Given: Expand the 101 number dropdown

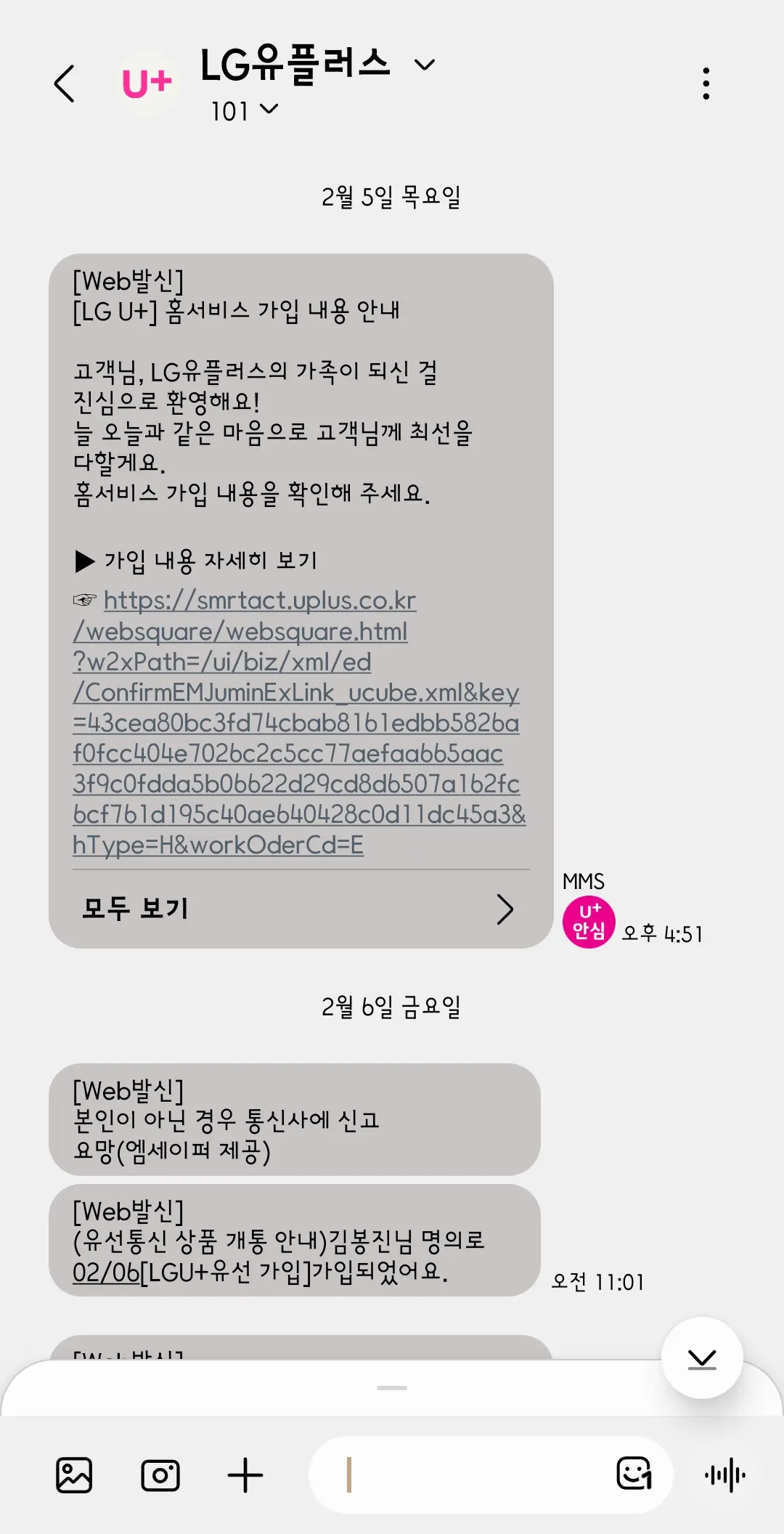Looking at the screenshot, I should 269,110.
